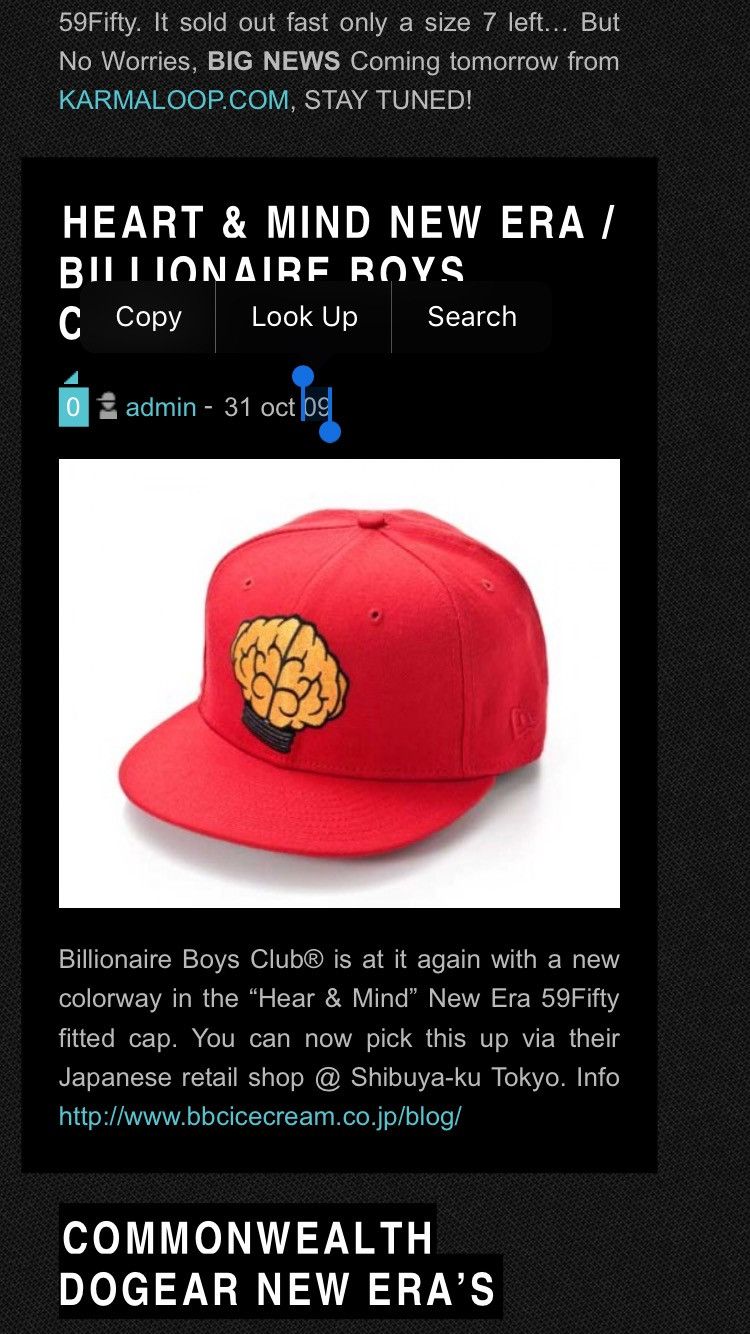750x1334 pixels.
Task: Open the admin author link
Action: pos(161,407)
